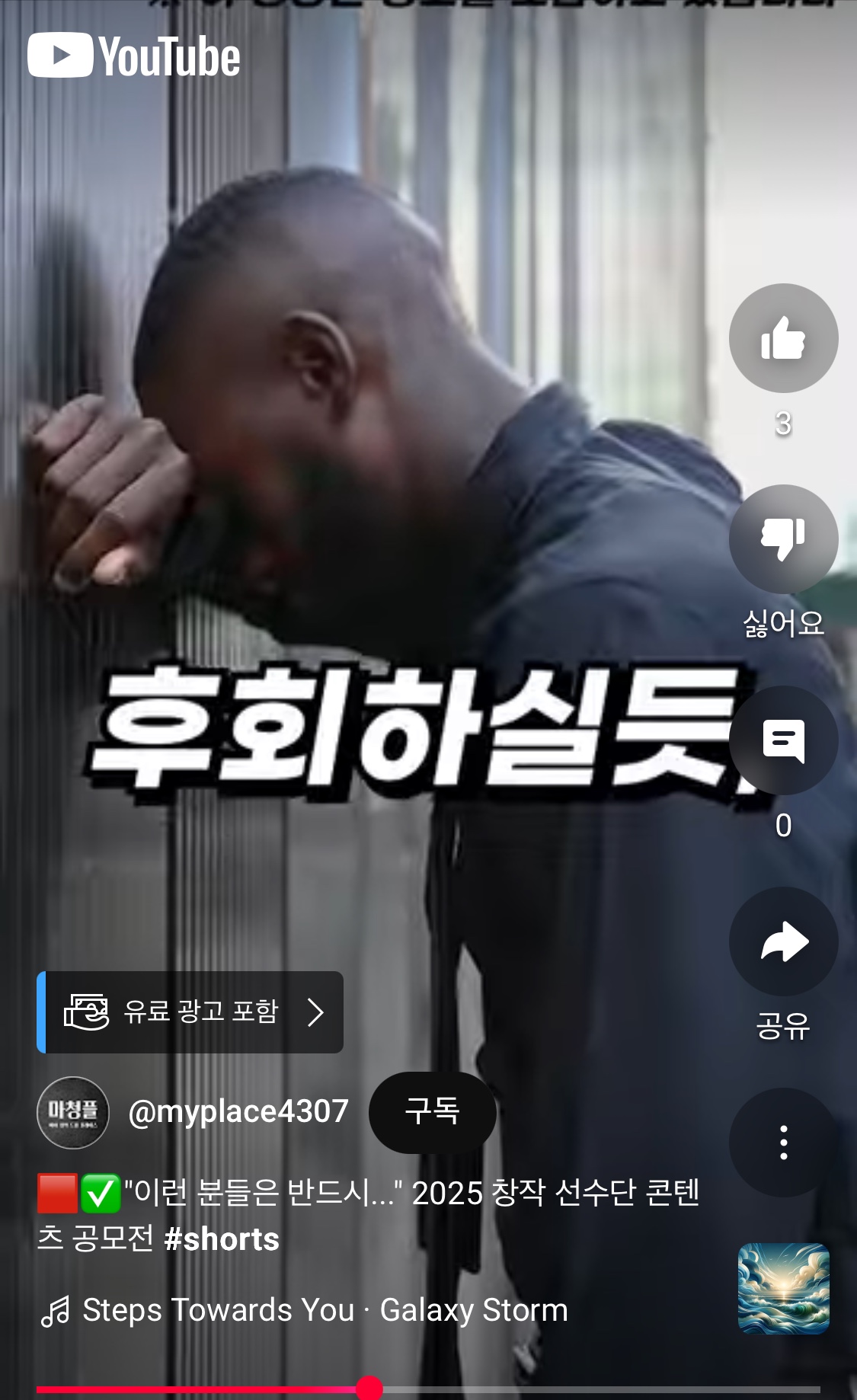Dislike this Short with thumbs down
The width and height of the screenshot is (857, 1400).
point(783,539)
